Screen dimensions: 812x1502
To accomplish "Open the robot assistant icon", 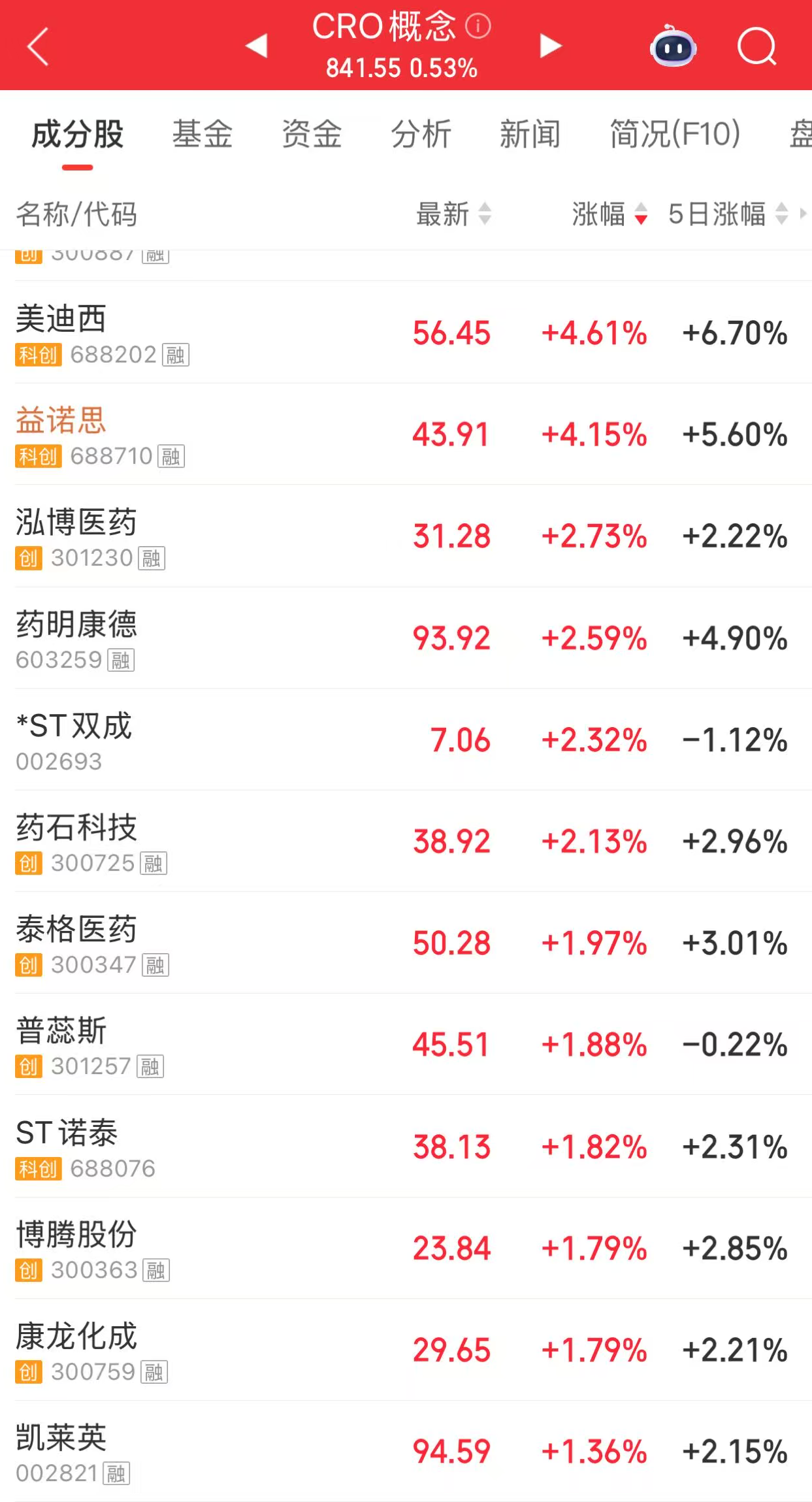I will [673, 46].
